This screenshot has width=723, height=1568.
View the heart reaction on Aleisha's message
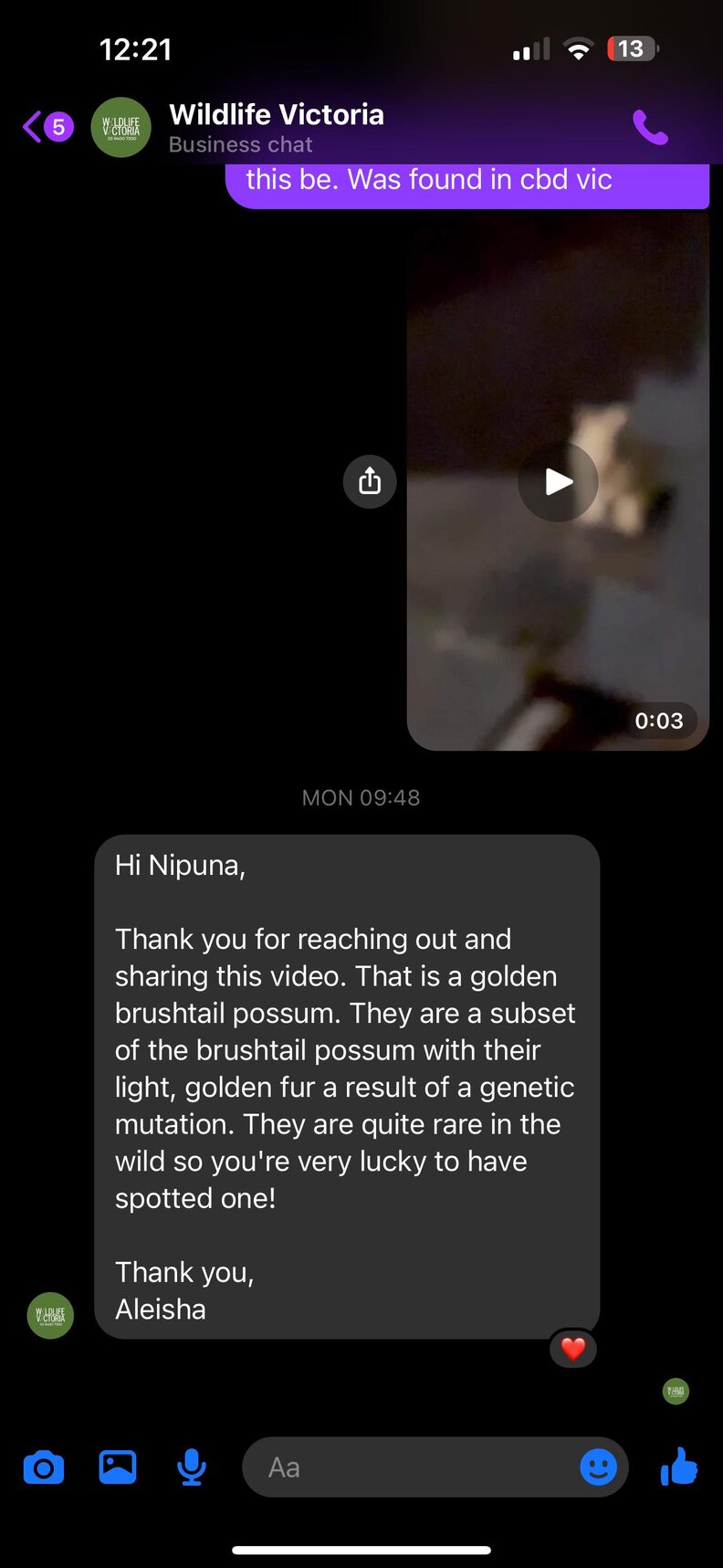[573, 1348]
